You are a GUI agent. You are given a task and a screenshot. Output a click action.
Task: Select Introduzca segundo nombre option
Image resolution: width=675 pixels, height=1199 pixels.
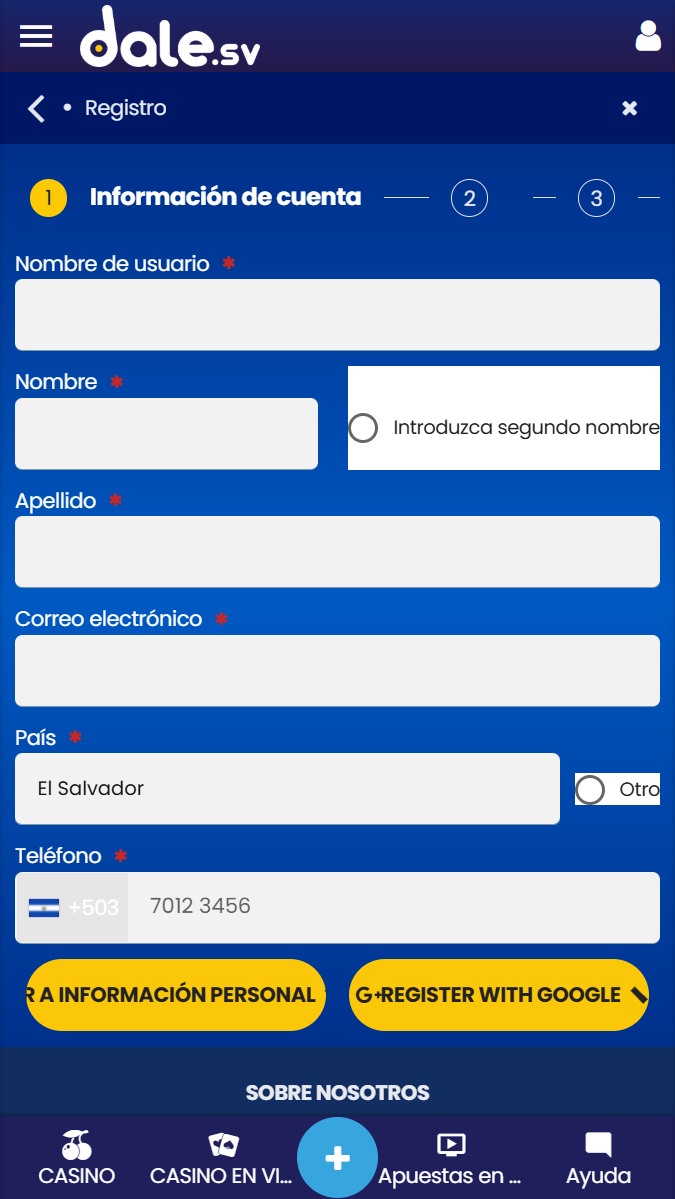coord(363,428)
